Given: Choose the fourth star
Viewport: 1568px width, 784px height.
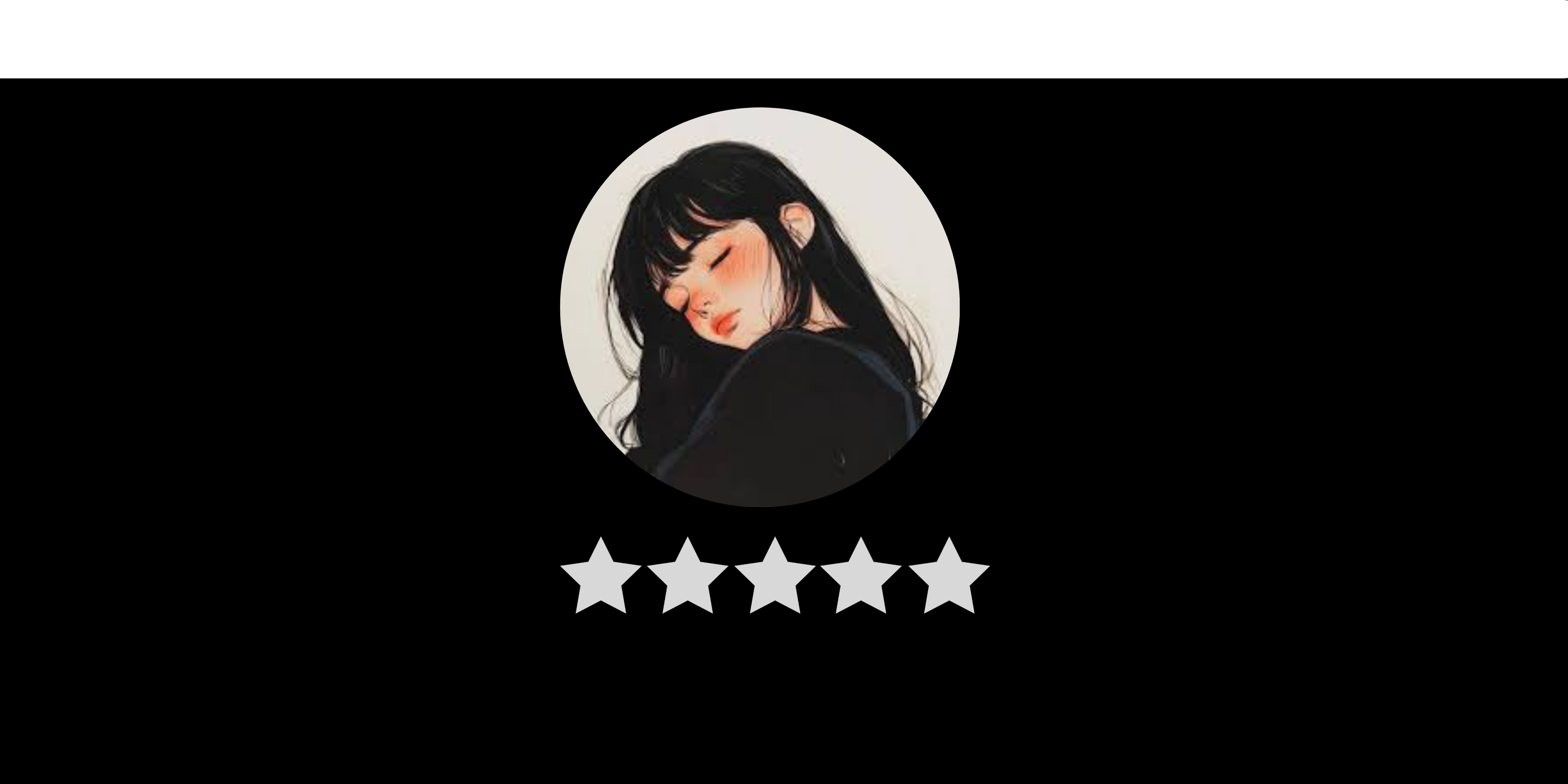Looking at the screenshot, I should pos(861,578).
